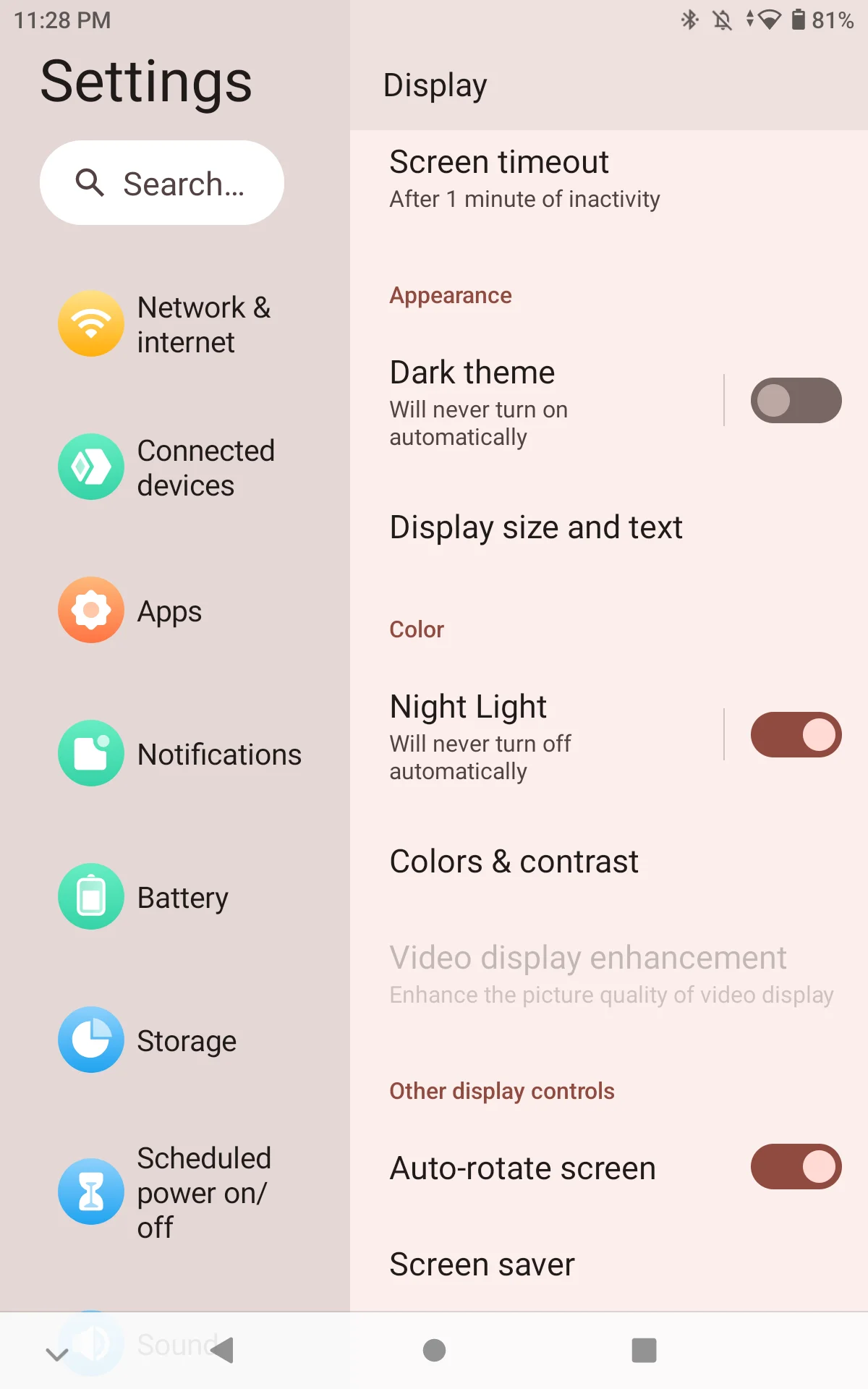Viewport: 868px width, 1389px height.
Task: Show recent apps
Action: (x=644, y=1350)
